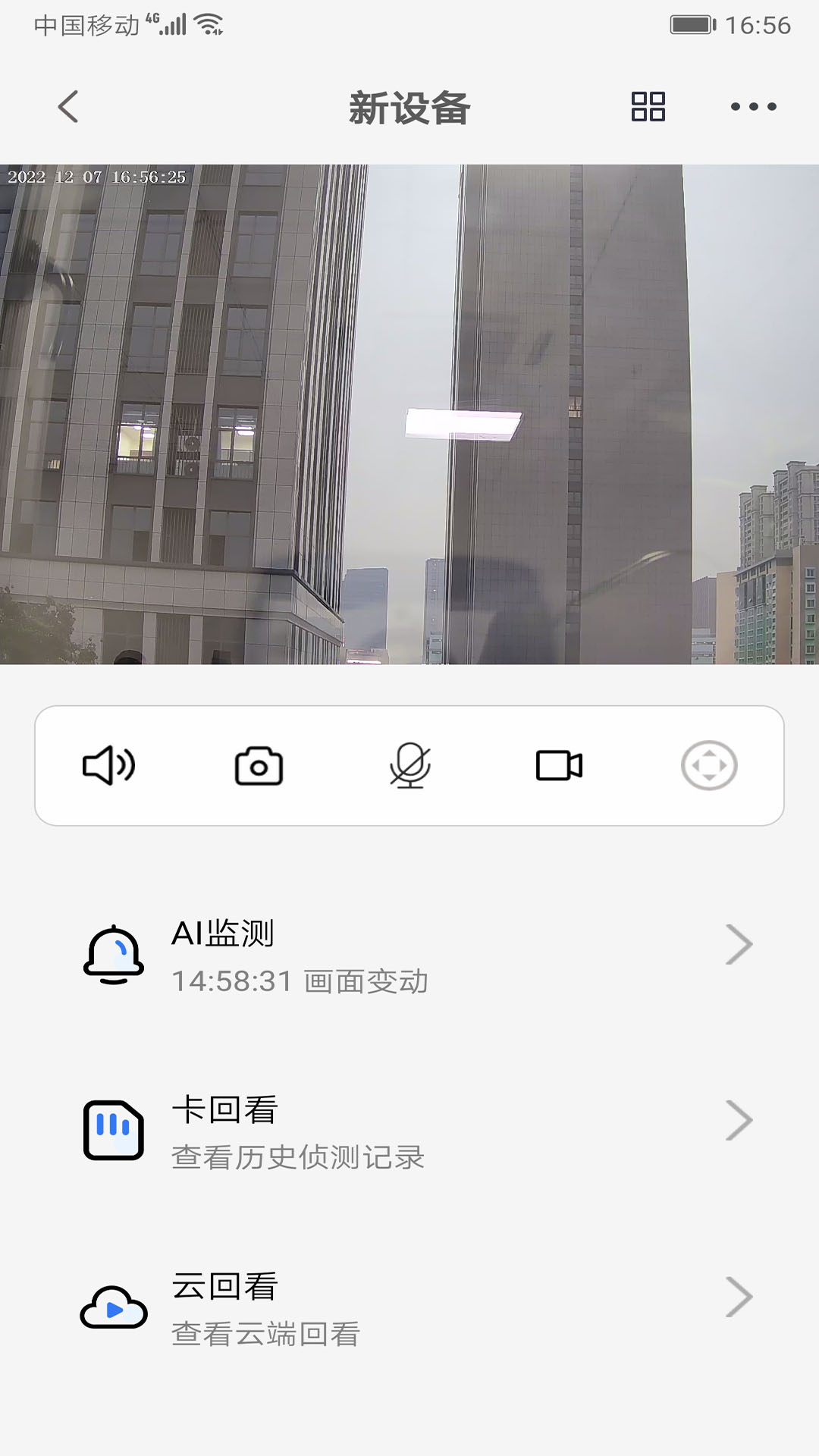
Task: Open the multi-screen grid view icon
Action: (x=648, y=108)
